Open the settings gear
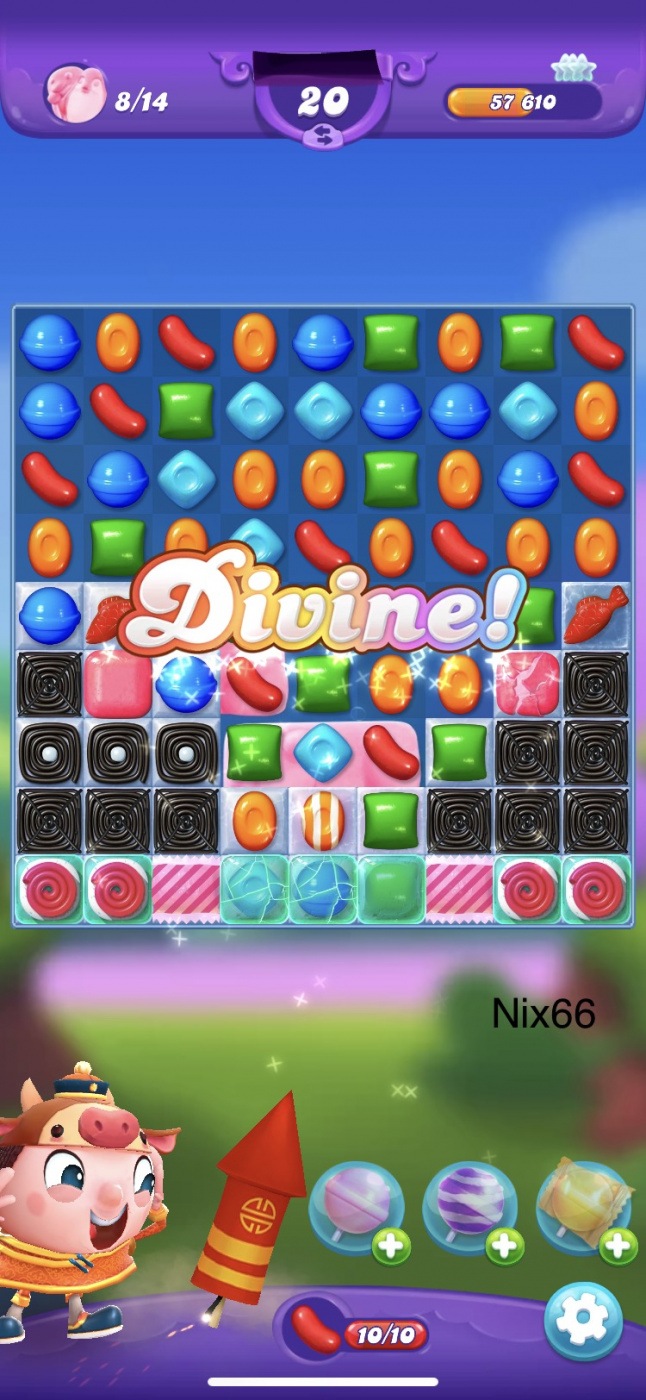The width and height of the screenshot is (646, 1400). (x=584, y=1320)
